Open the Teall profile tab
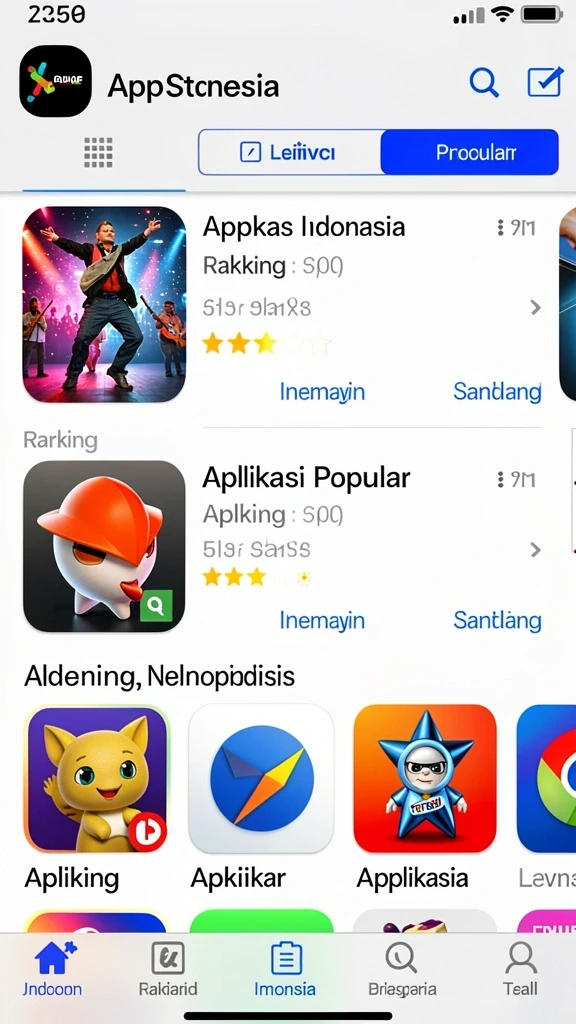 pos(520,969)
